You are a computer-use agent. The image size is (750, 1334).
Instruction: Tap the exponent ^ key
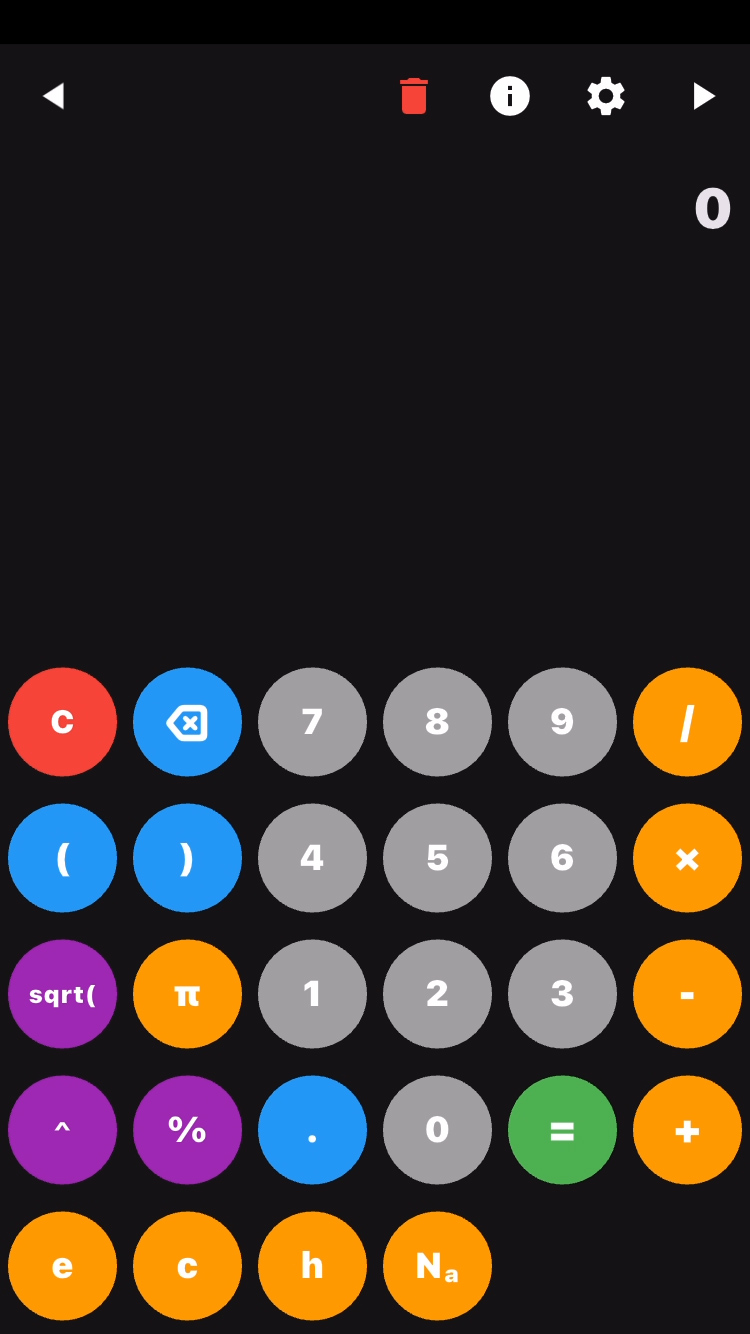(x=62, y=1130)
